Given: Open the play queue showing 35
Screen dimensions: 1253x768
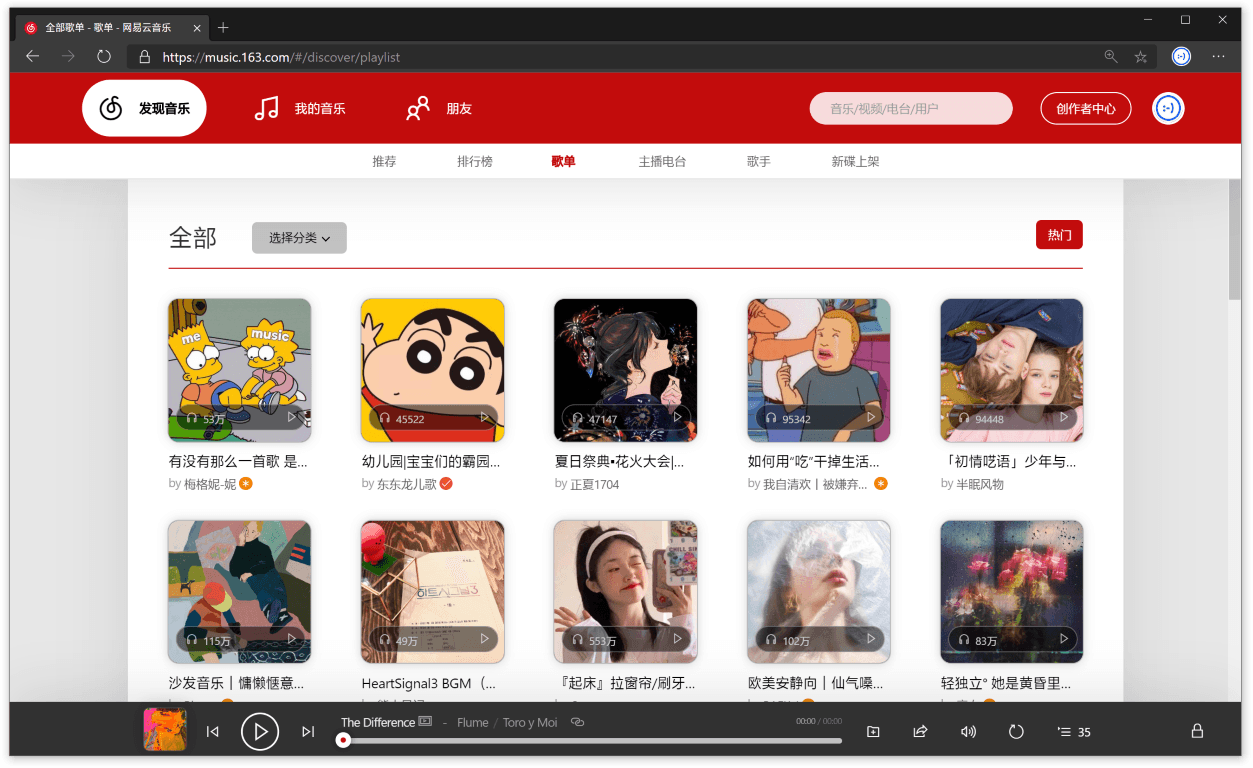Looking at the screenshot, I should (x=1074, y=732).
